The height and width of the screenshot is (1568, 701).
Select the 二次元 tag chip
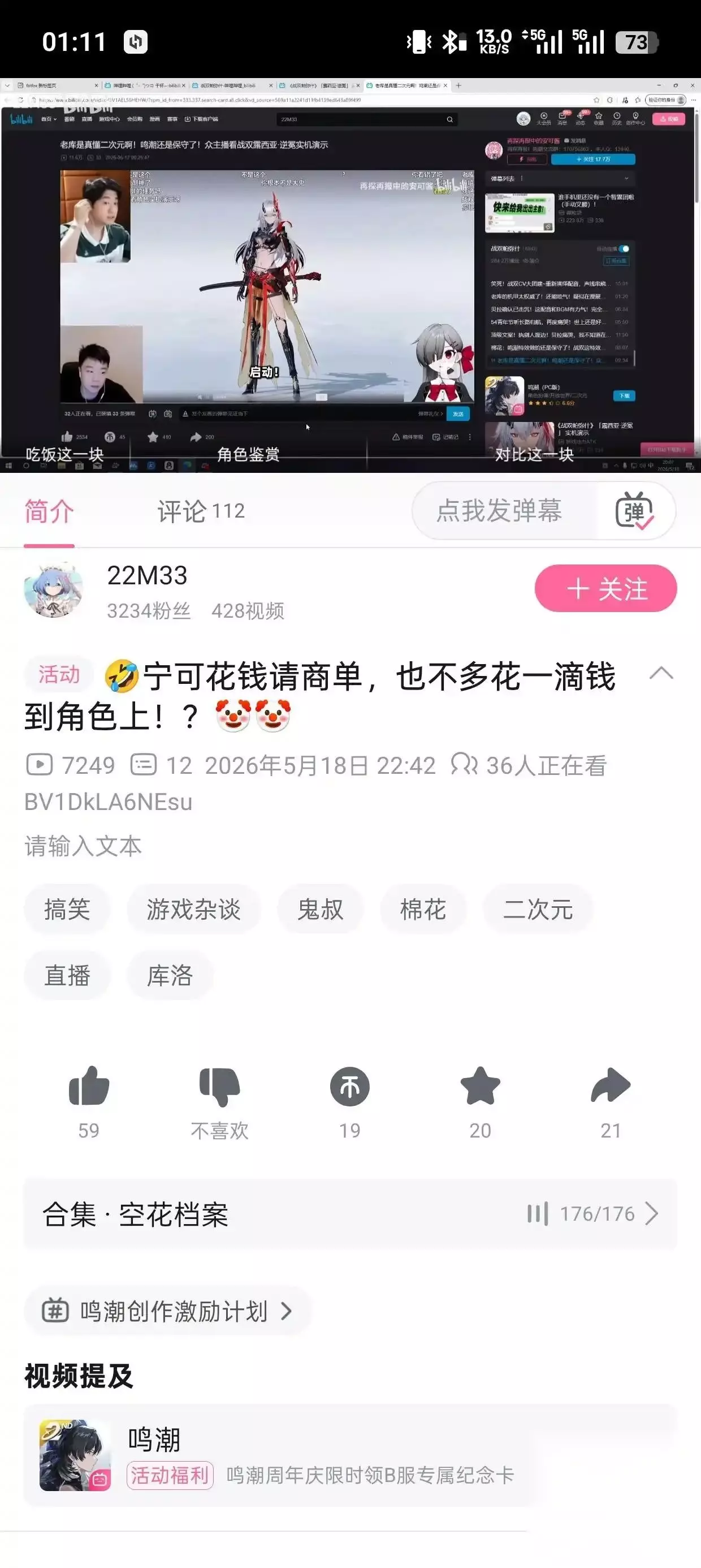[538, 910]
